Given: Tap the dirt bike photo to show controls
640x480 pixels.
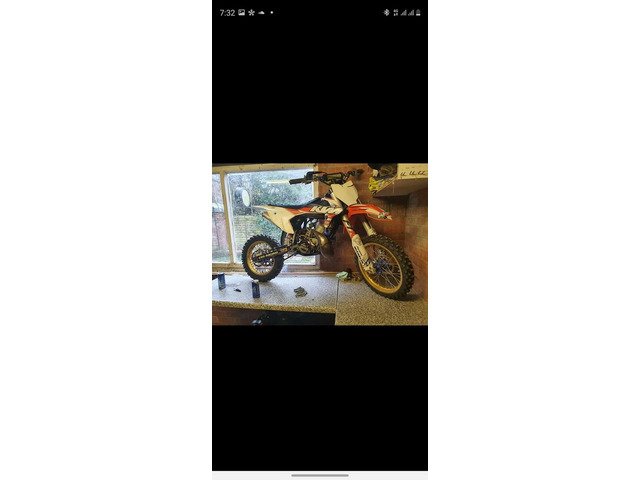Looking at the screenshot, I should point(320,244).
